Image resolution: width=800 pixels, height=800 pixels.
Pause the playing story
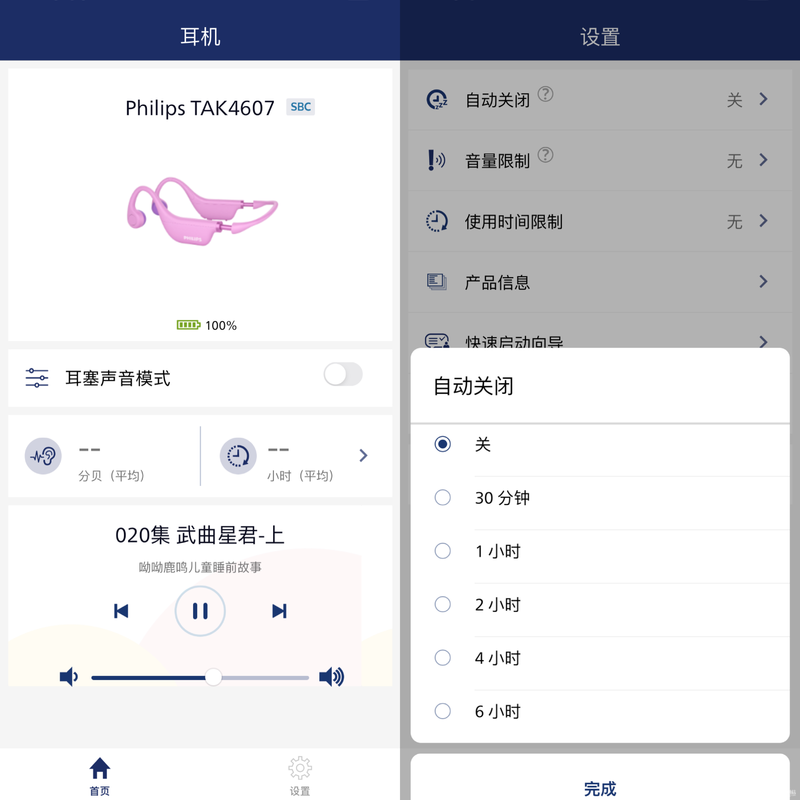coord(200,611)
